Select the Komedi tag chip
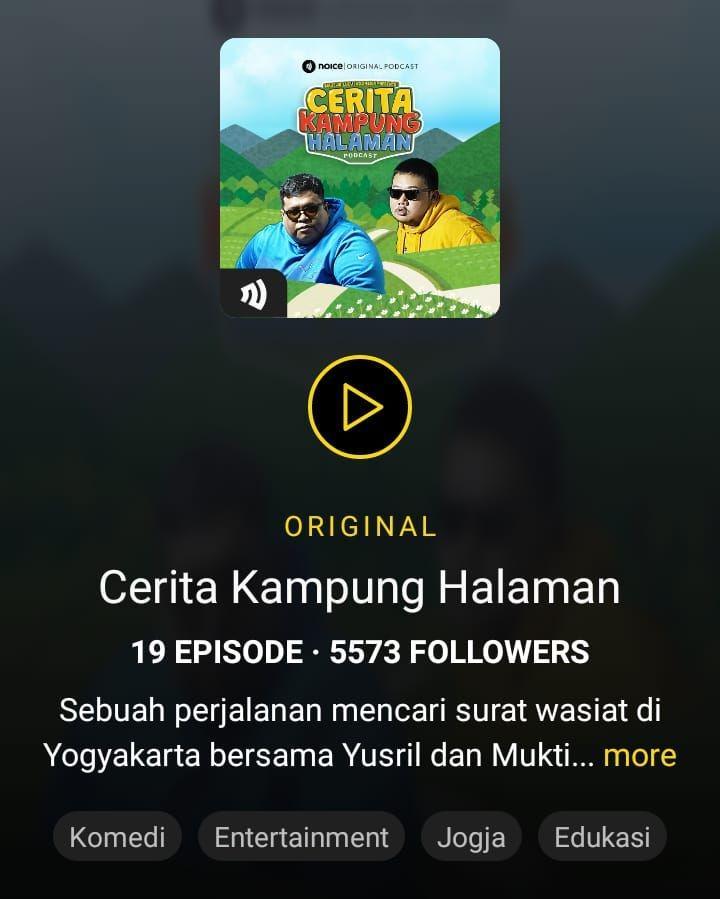Viewport: 720px width, 899px height. (117, 836)
